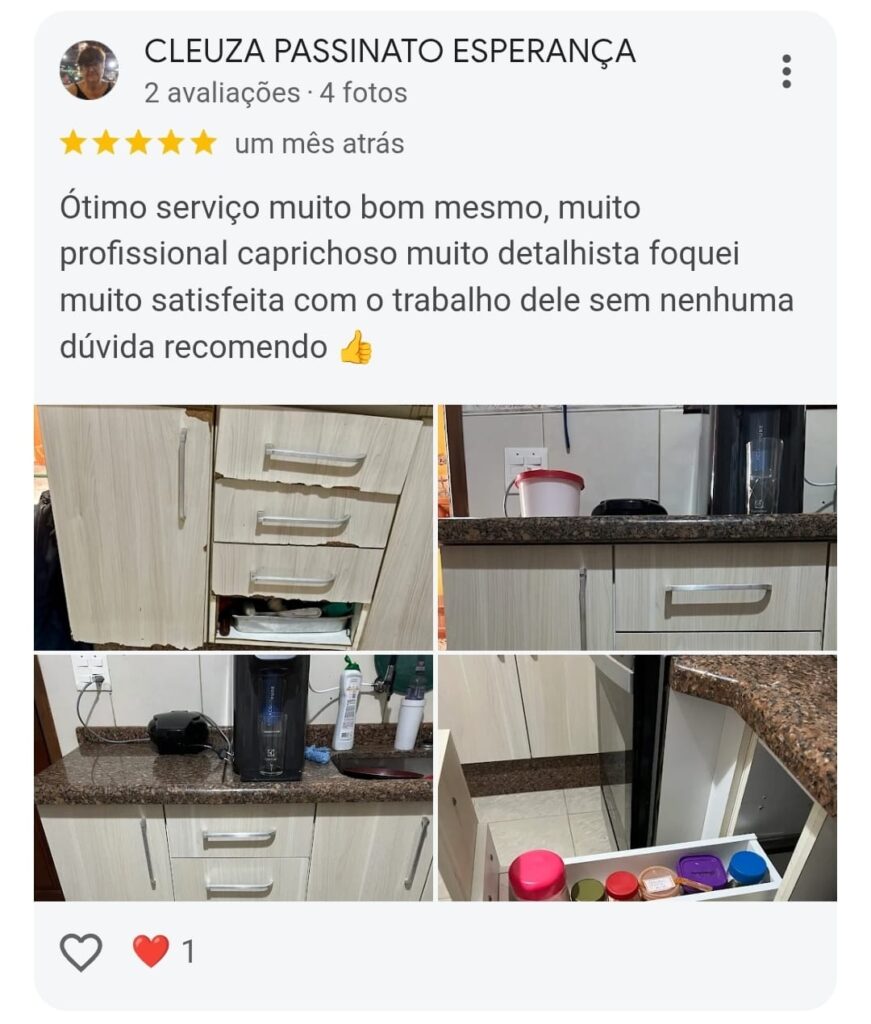Image resolution: width=871 pixels, height=1024 pixels.
Task: View the photo of the white drawer handle
Action: pyautogui.click(x=637, y=527)
